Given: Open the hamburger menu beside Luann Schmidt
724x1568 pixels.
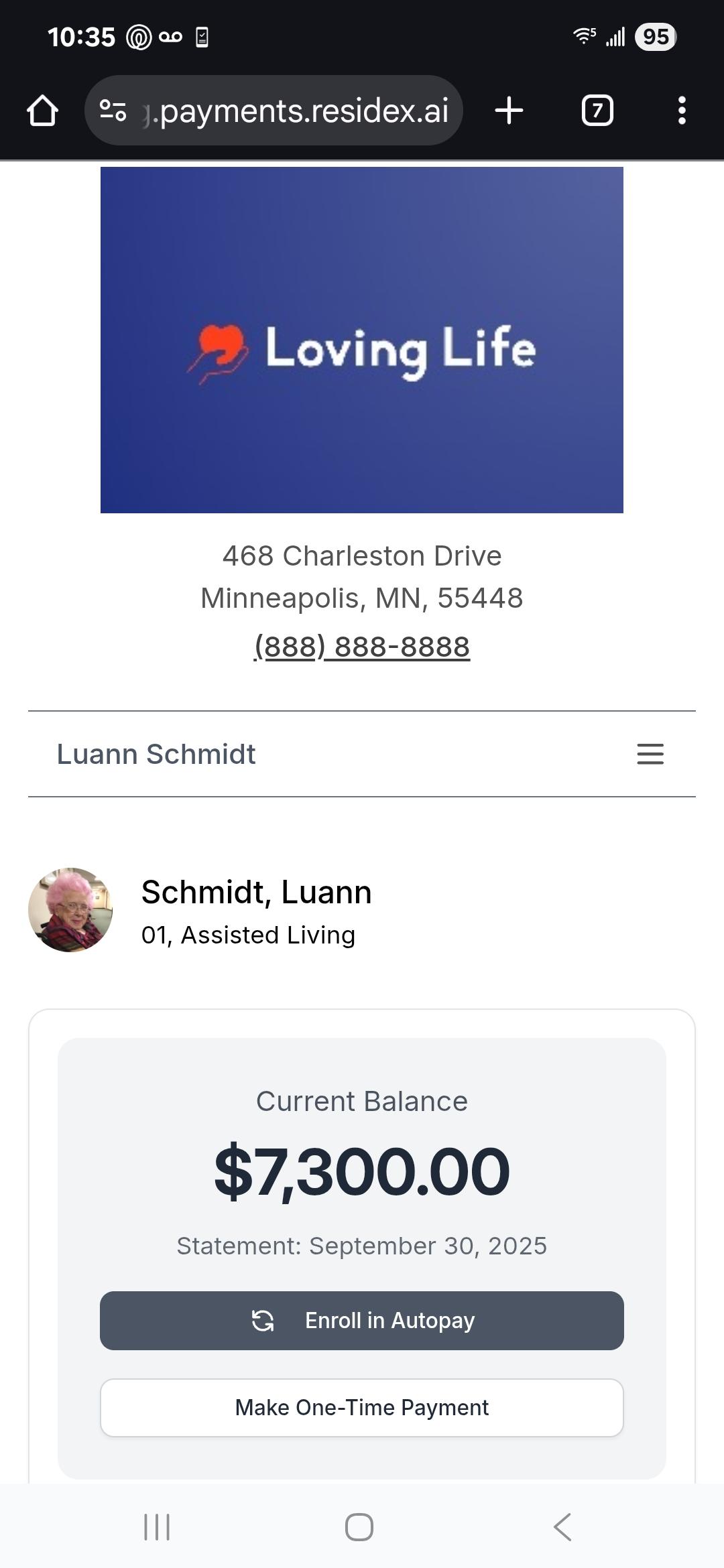Looking at the screenshot, I should point(650,754).
